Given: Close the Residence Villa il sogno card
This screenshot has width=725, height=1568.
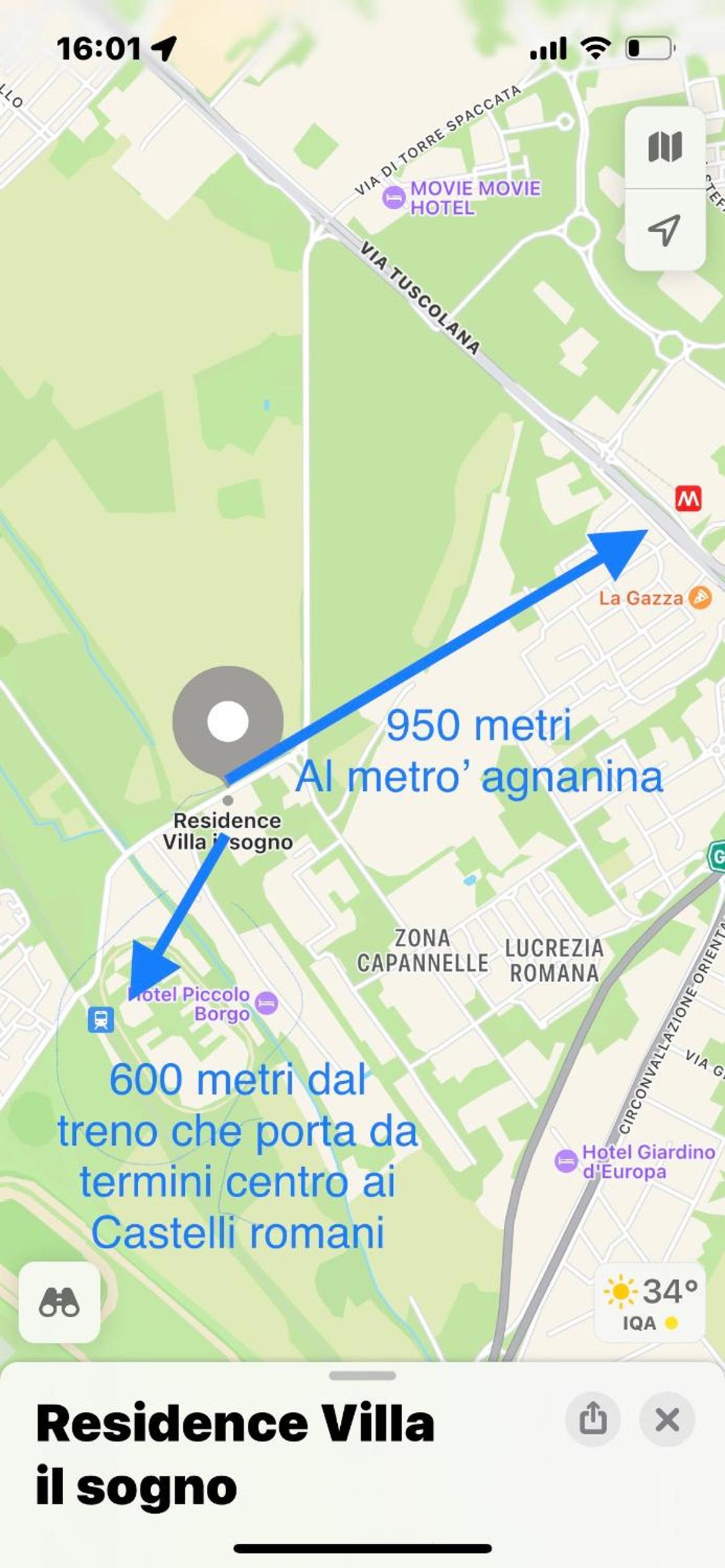Looking at the screenshot, I should tap(667, 1419).
